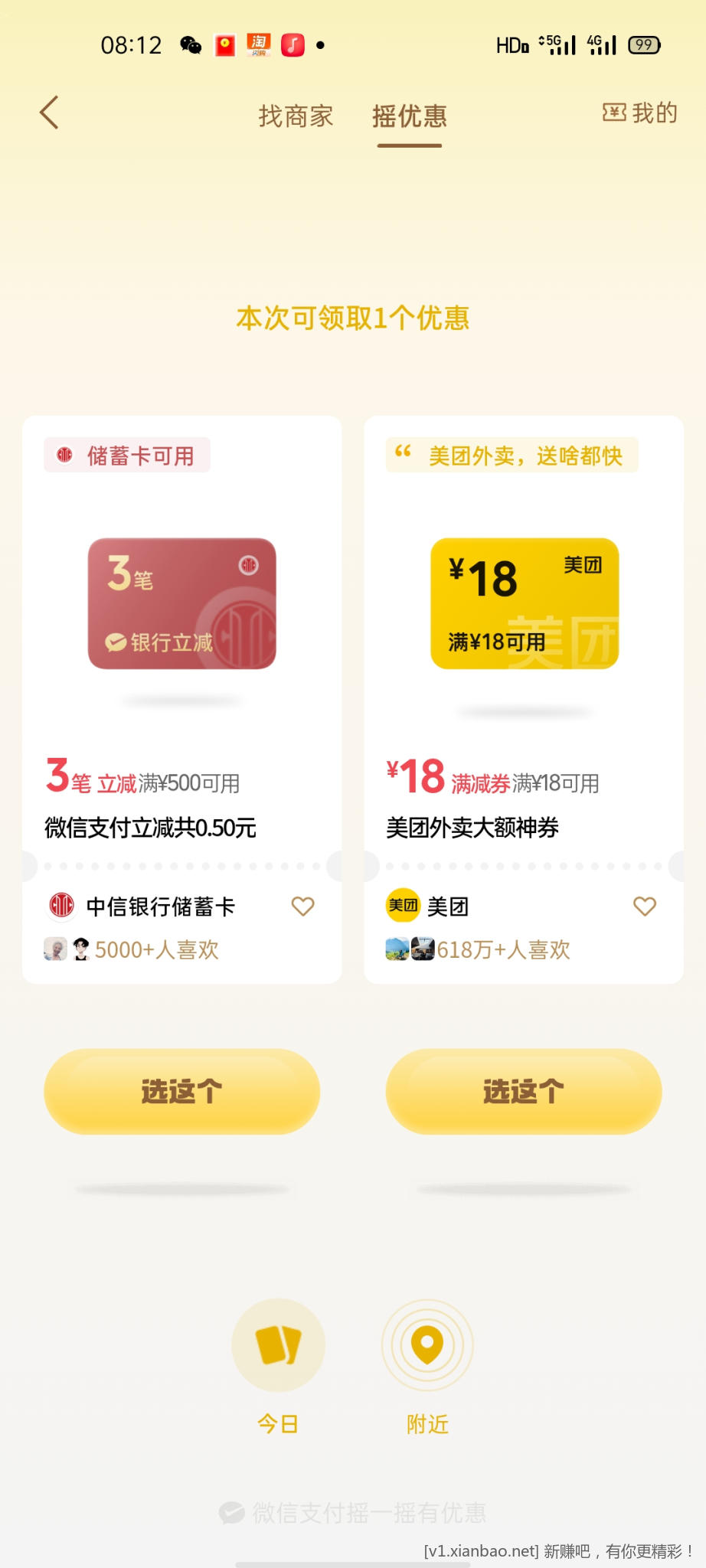Open 美团外卖大额神券 coupon details text

(x=469, y=828)
